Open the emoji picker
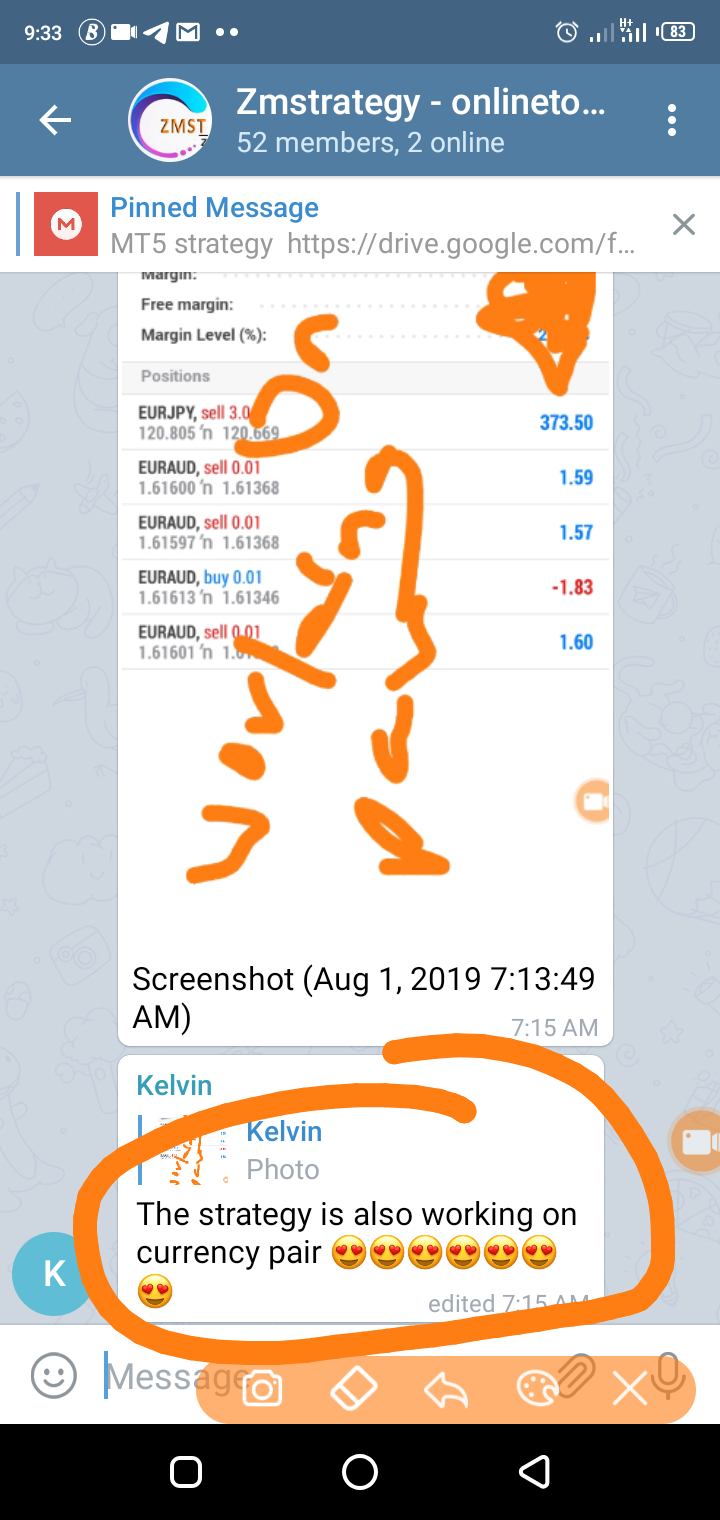 53,1376
